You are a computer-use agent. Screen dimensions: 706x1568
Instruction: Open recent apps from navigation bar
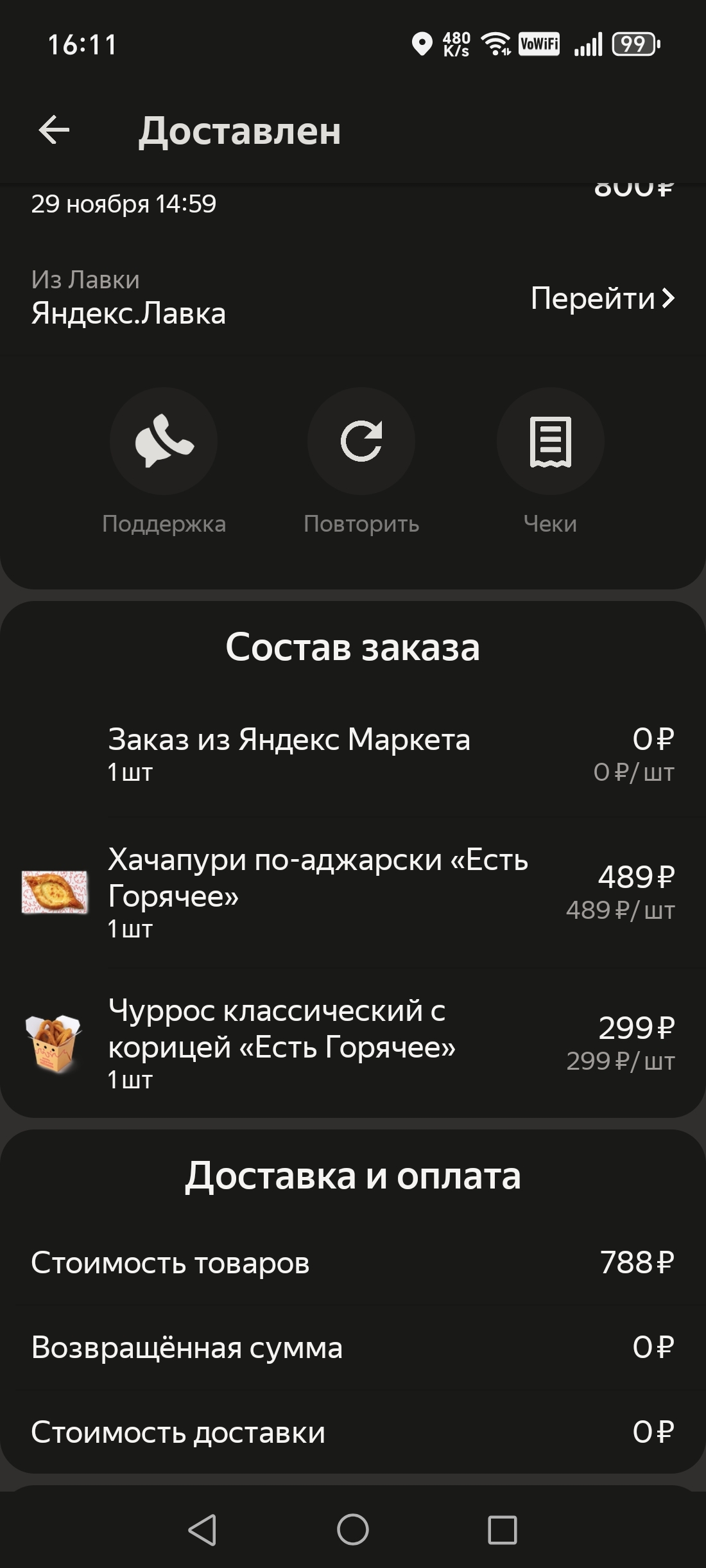point(502,1529)
